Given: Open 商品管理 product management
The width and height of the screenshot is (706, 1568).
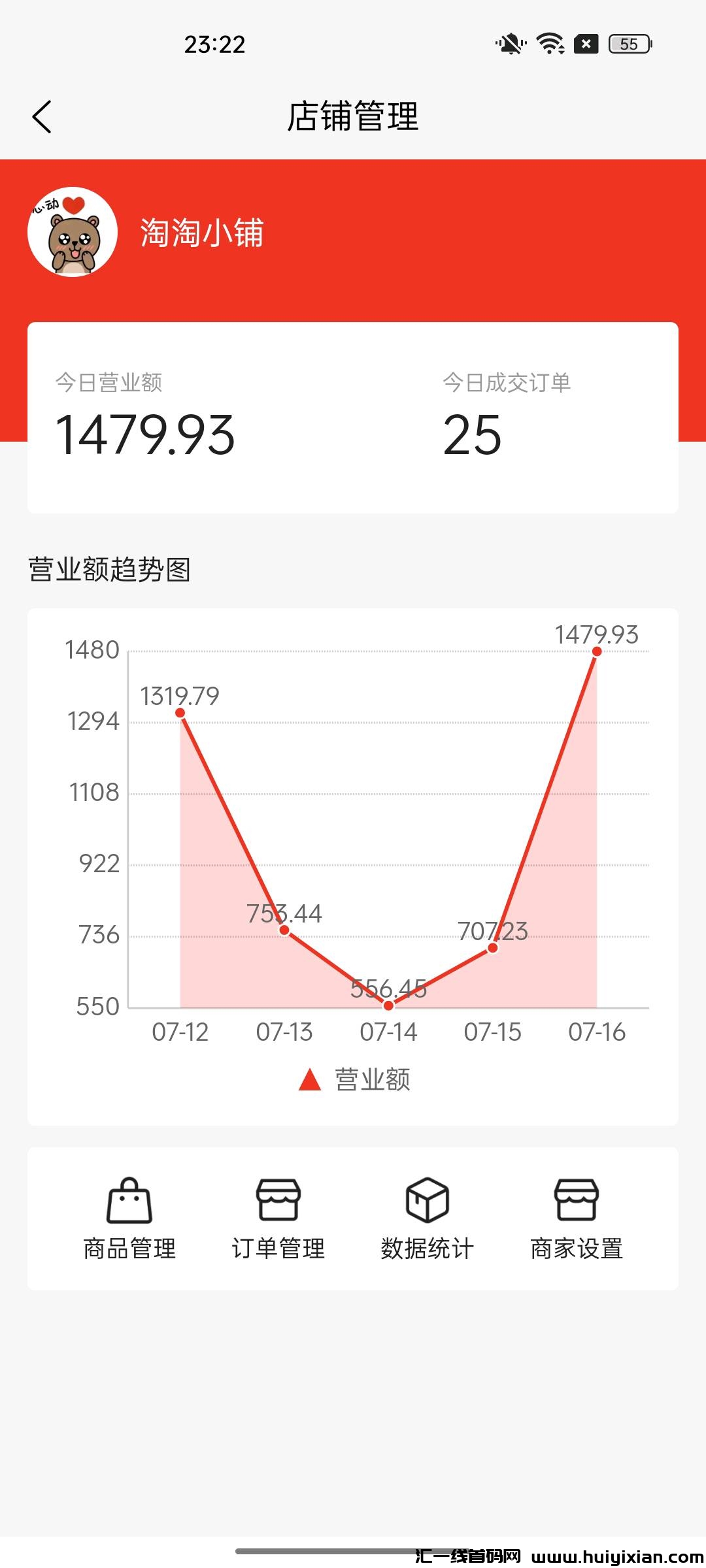Looking at the screenshot, I should 129,1218.
